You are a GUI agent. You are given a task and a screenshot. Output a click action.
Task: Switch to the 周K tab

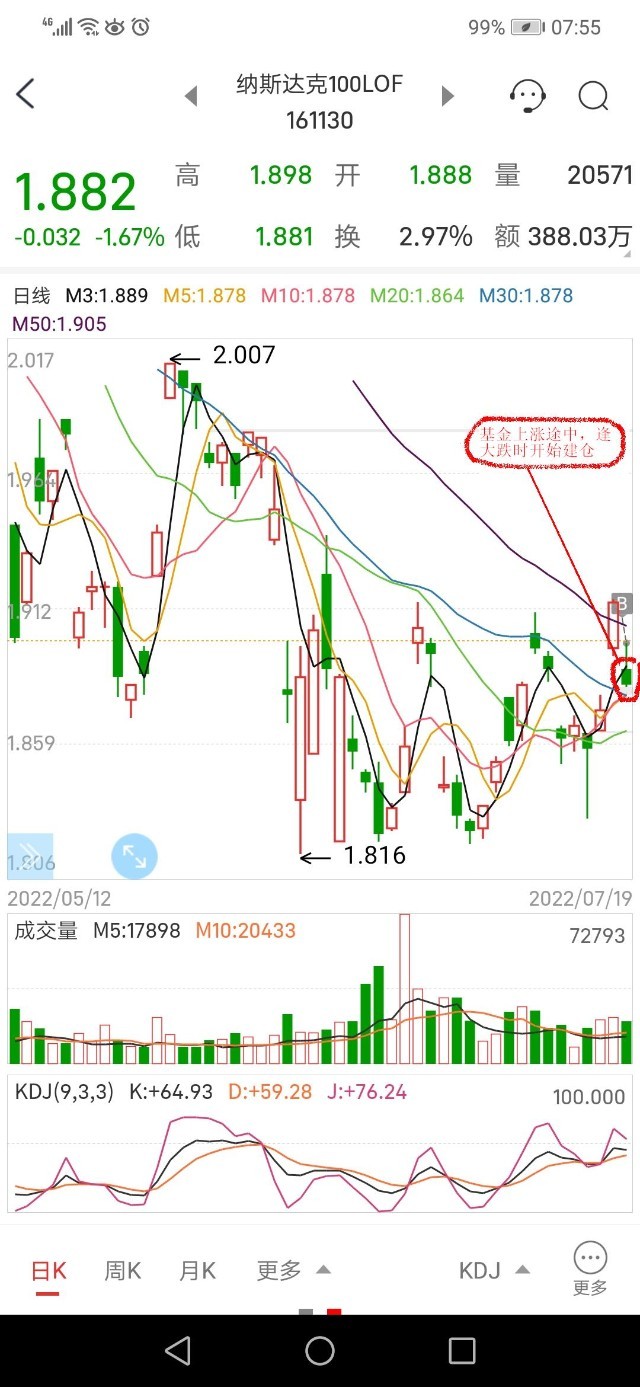pyautogui.click(x=123, y=1271)
